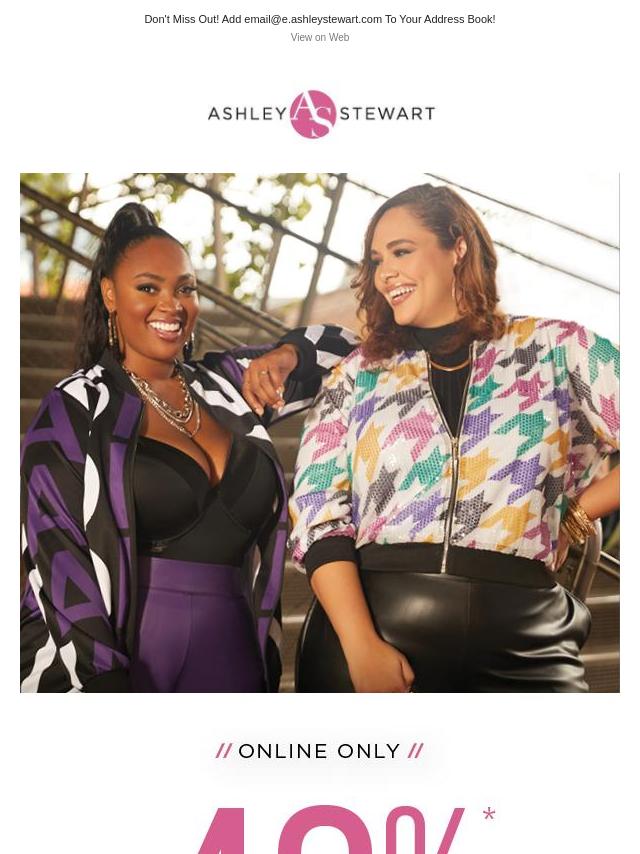Open the View on Web link

click(319, 38)
